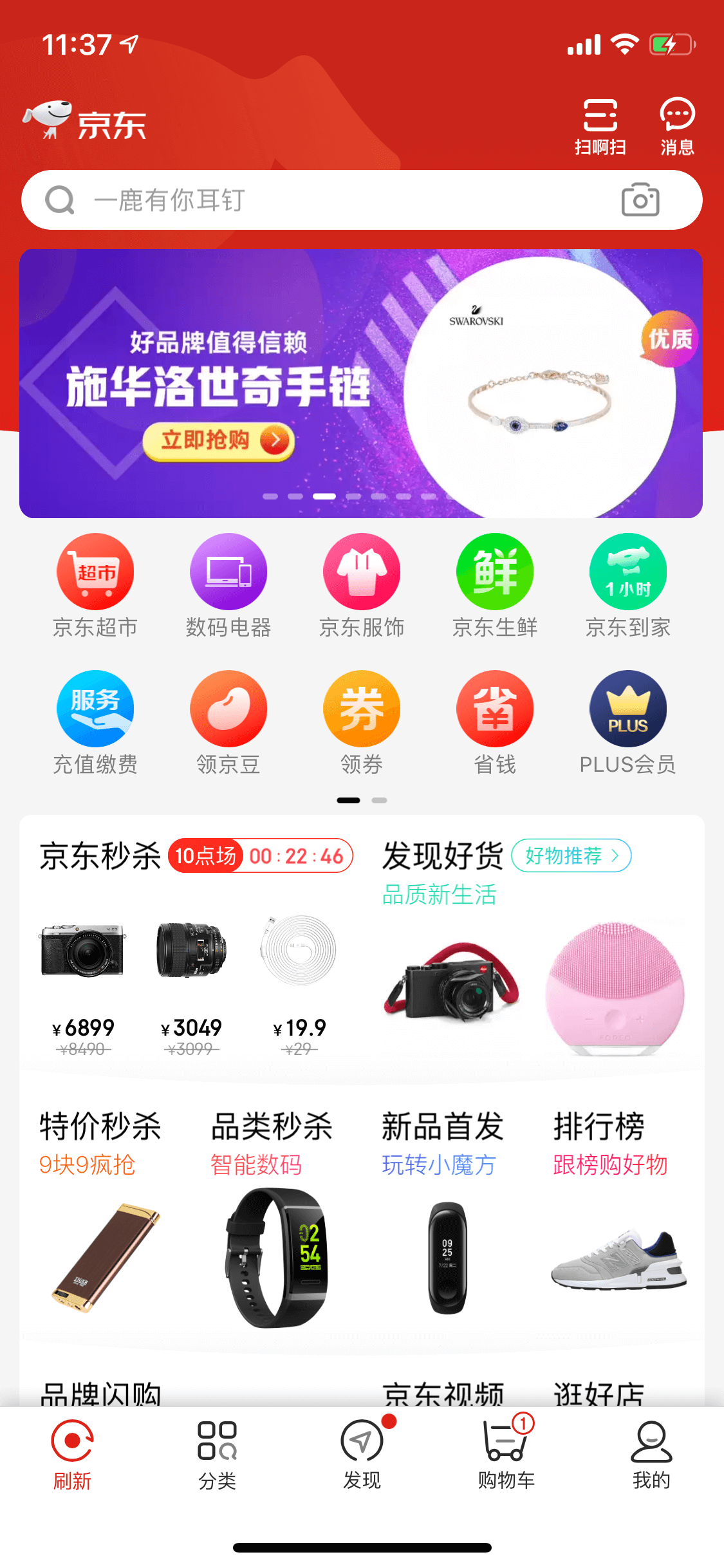Image resolution: width=724 pixels, height=1568 pixels.
Task: Tap the 好物推荐 chip
Action: click(571, 855)
